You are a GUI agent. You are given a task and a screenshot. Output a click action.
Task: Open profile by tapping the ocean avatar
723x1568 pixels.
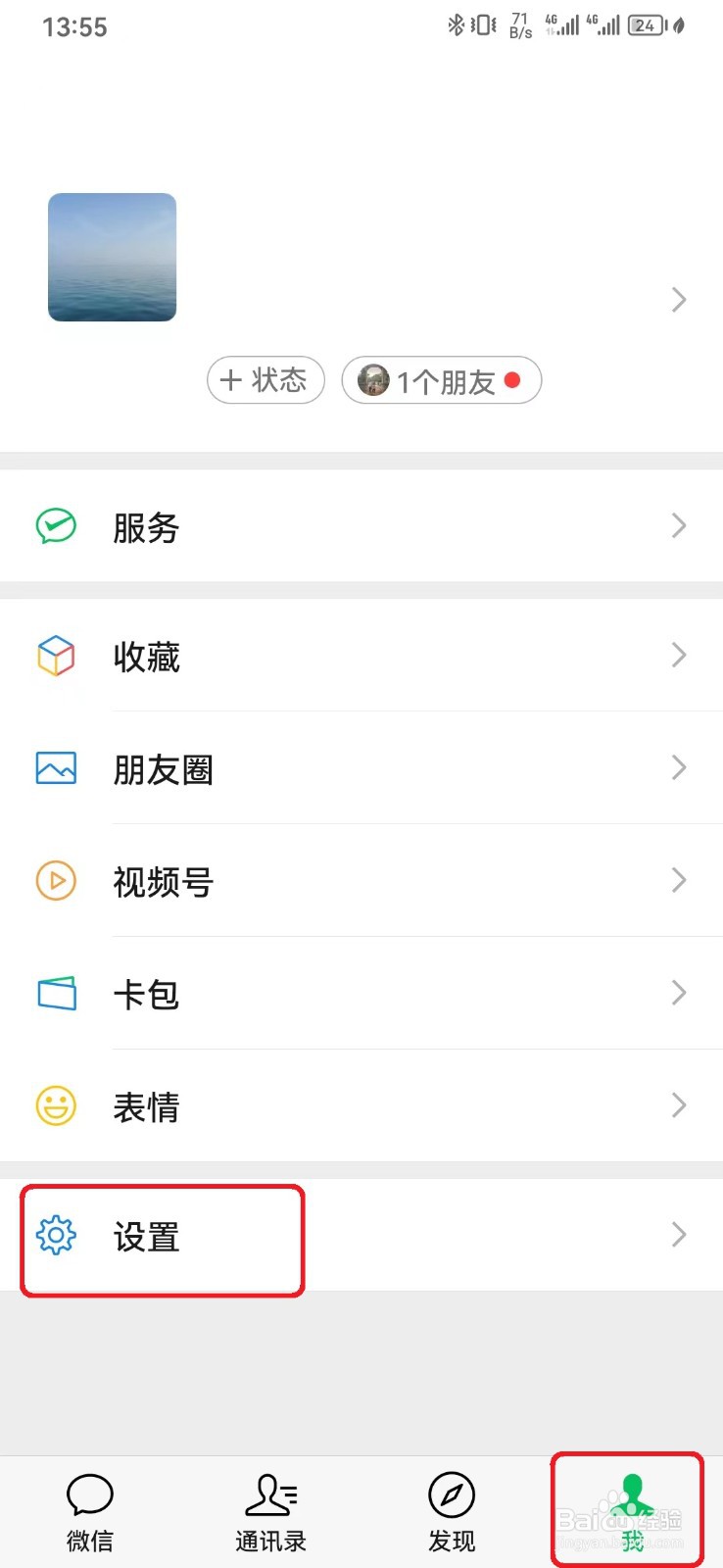[112, 257]
